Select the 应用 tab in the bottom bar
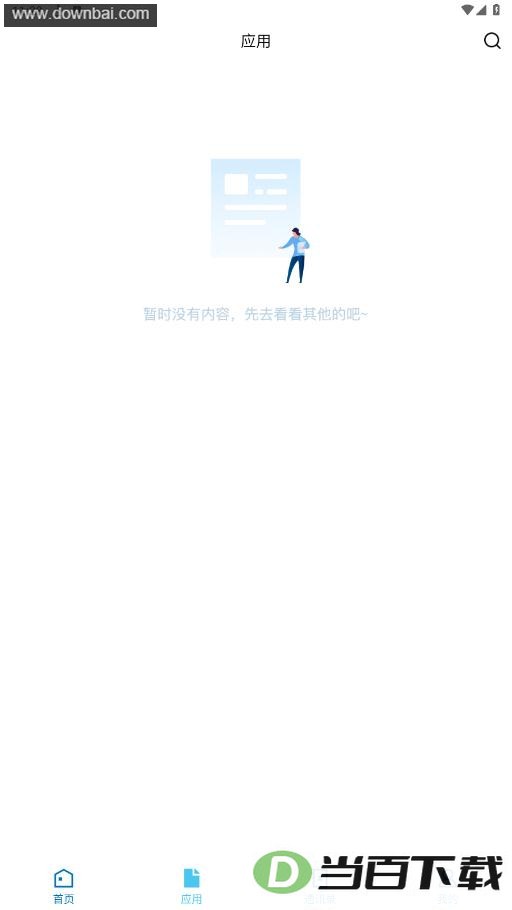The height and width of the screenshot is (910, 512). pos(192,886)
